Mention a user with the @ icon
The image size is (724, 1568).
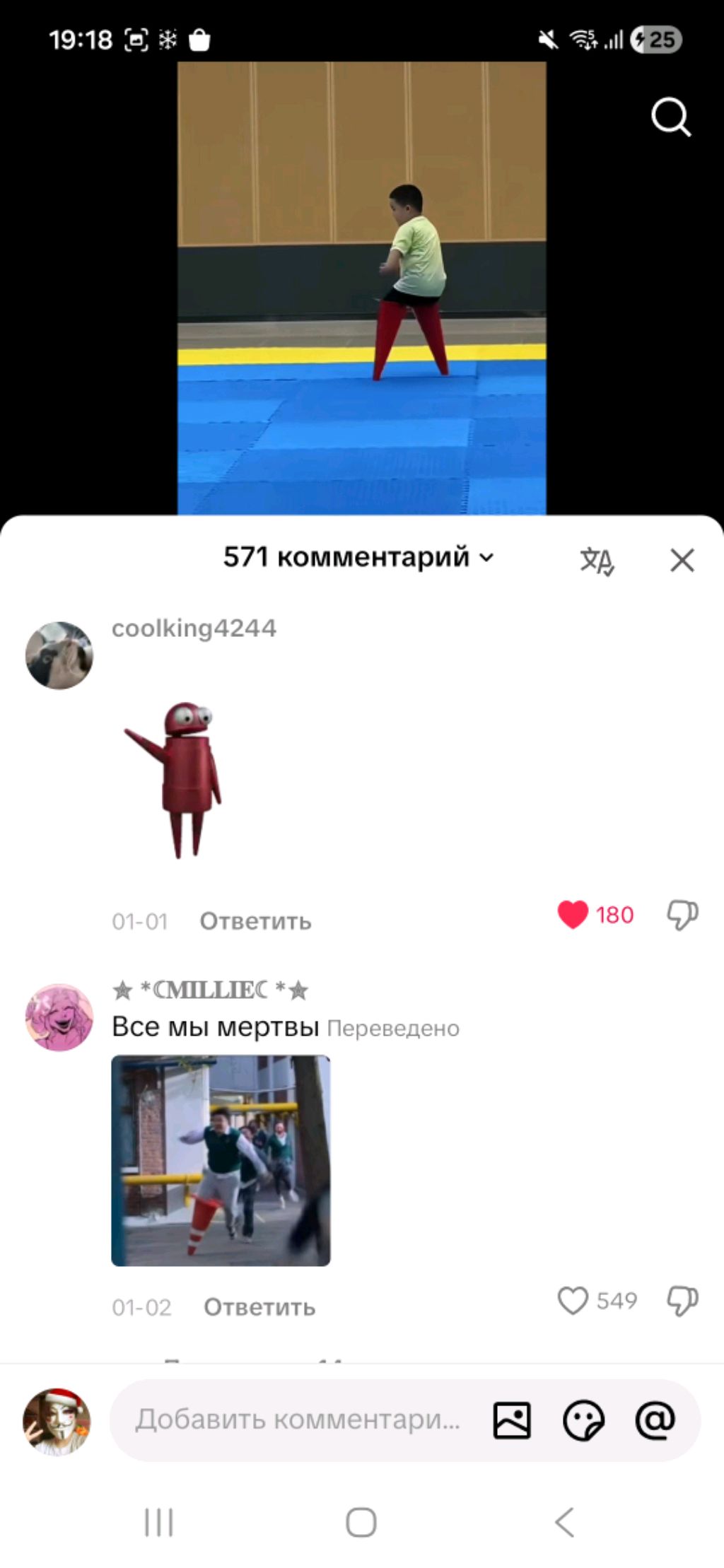tap(655, 1420)
